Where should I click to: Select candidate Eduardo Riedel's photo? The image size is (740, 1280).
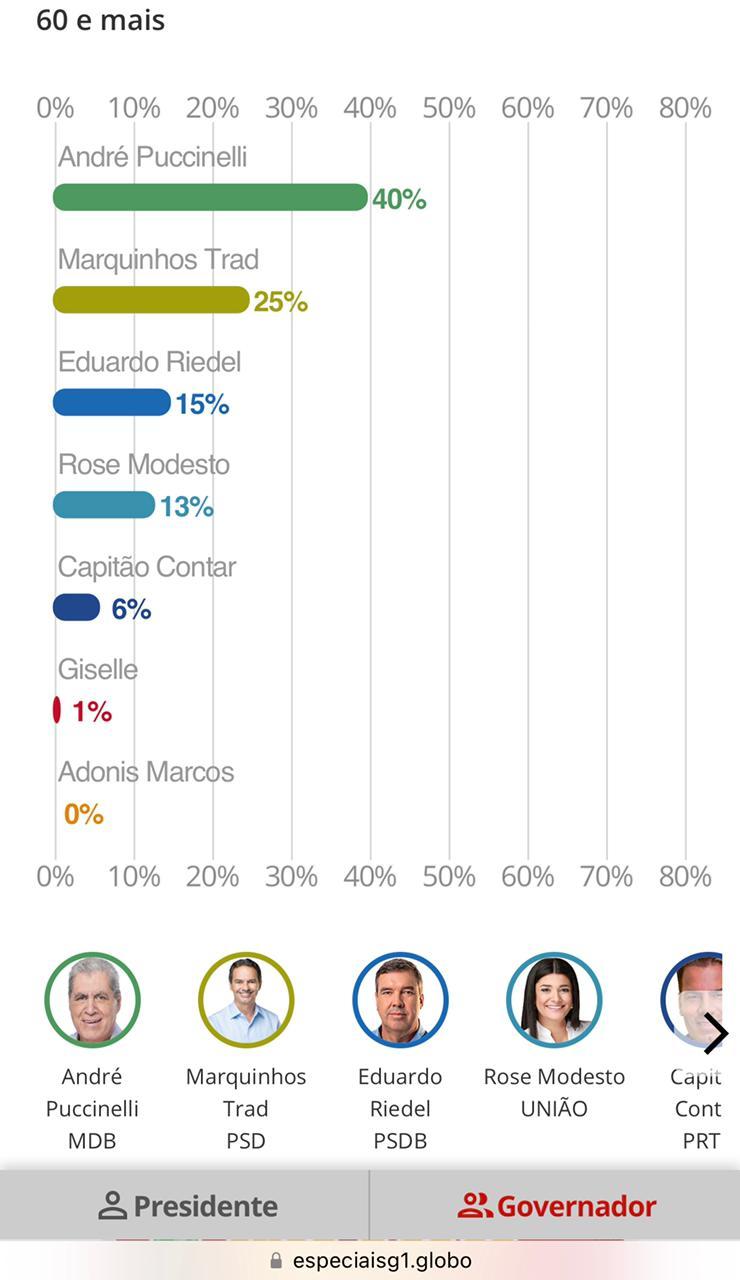pos(400,1000)
